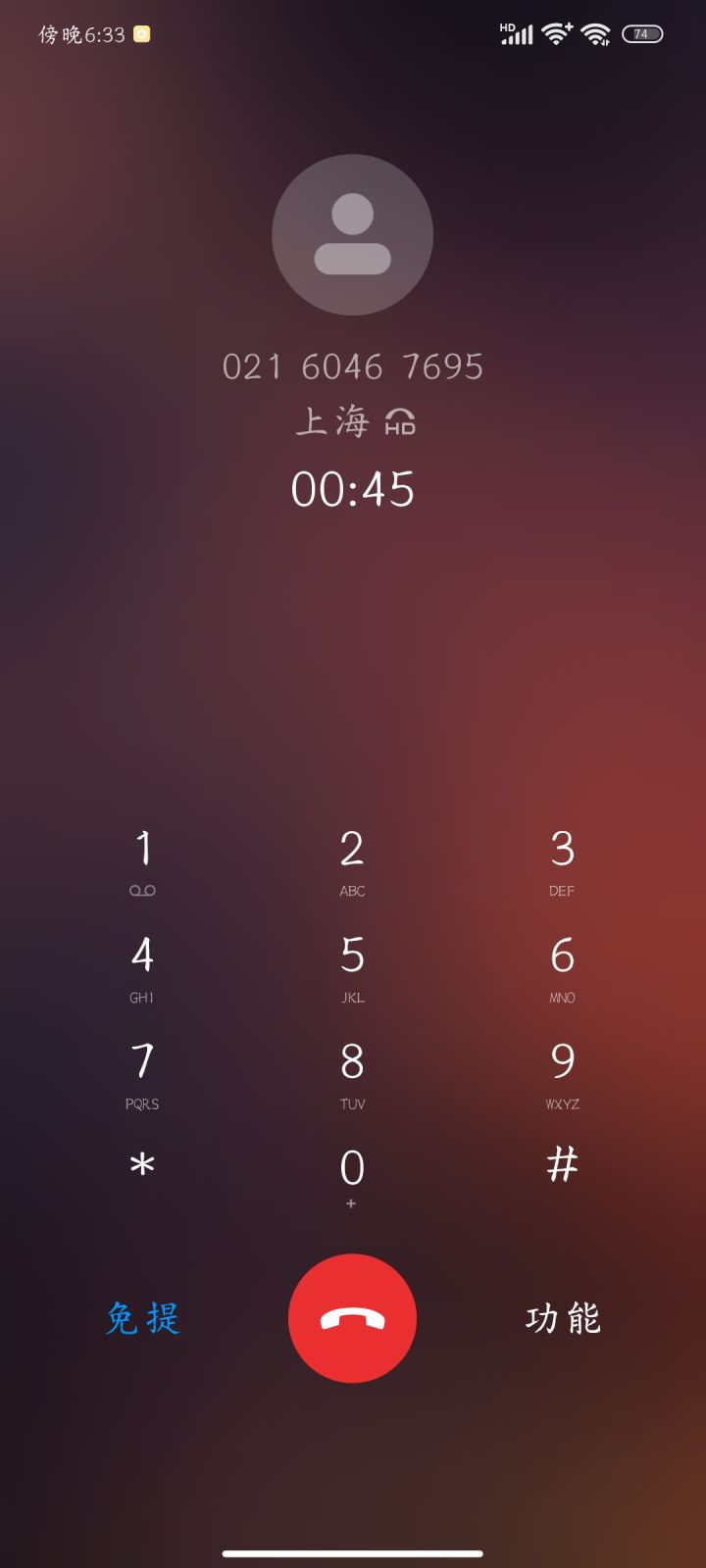
Task: Toggle the 免提 speakerphone option
Action: [143, 1318]
